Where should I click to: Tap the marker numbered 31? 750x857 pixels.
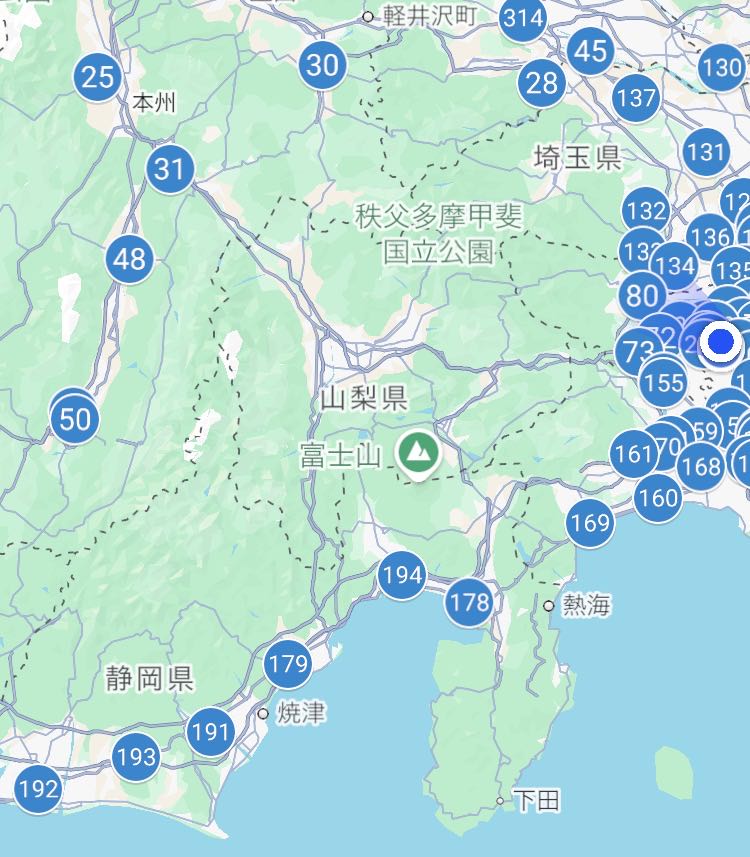tap(170, 169)
